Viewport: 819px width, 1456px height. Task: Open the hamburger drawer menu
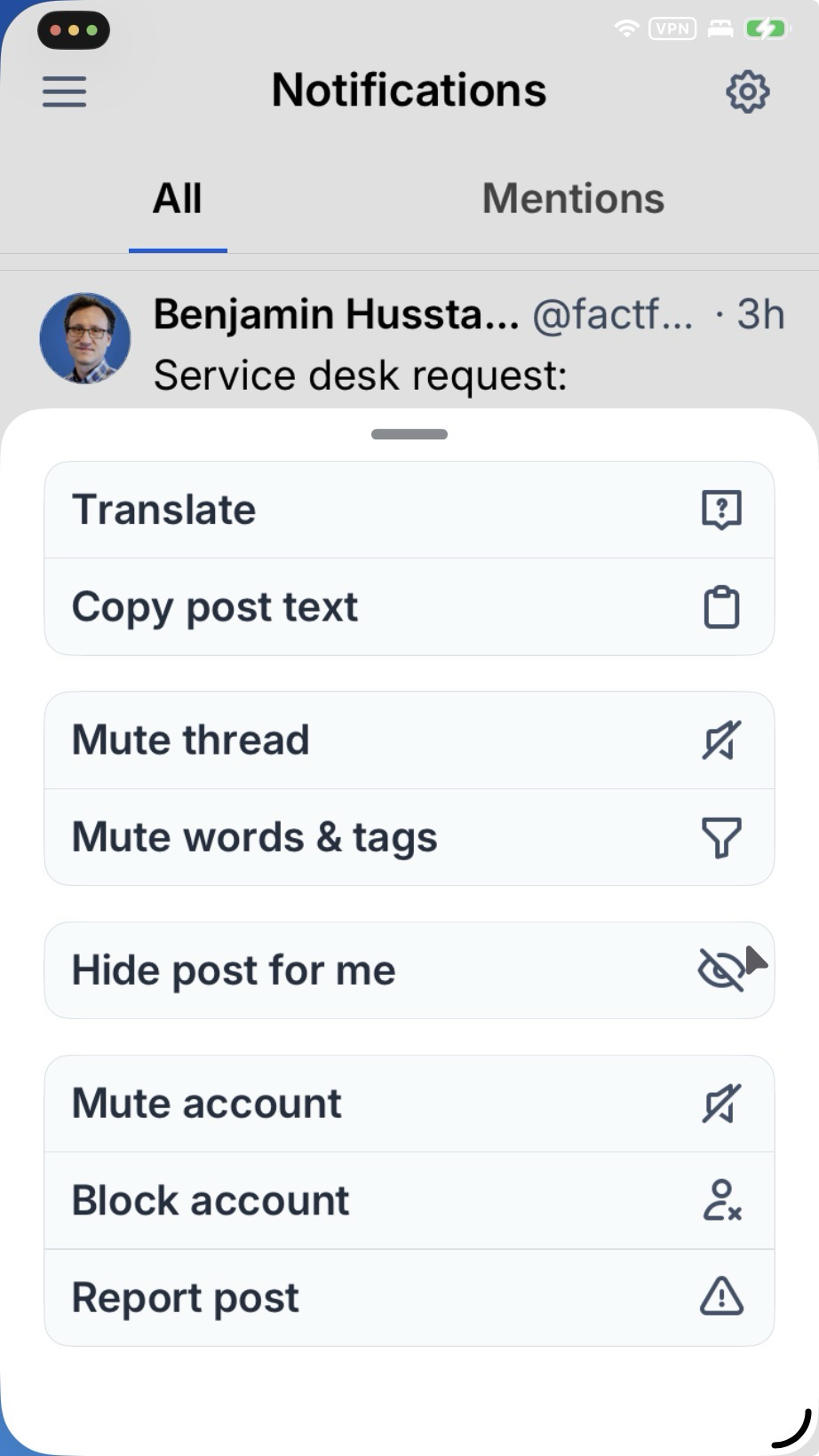(x=65, y=91)
